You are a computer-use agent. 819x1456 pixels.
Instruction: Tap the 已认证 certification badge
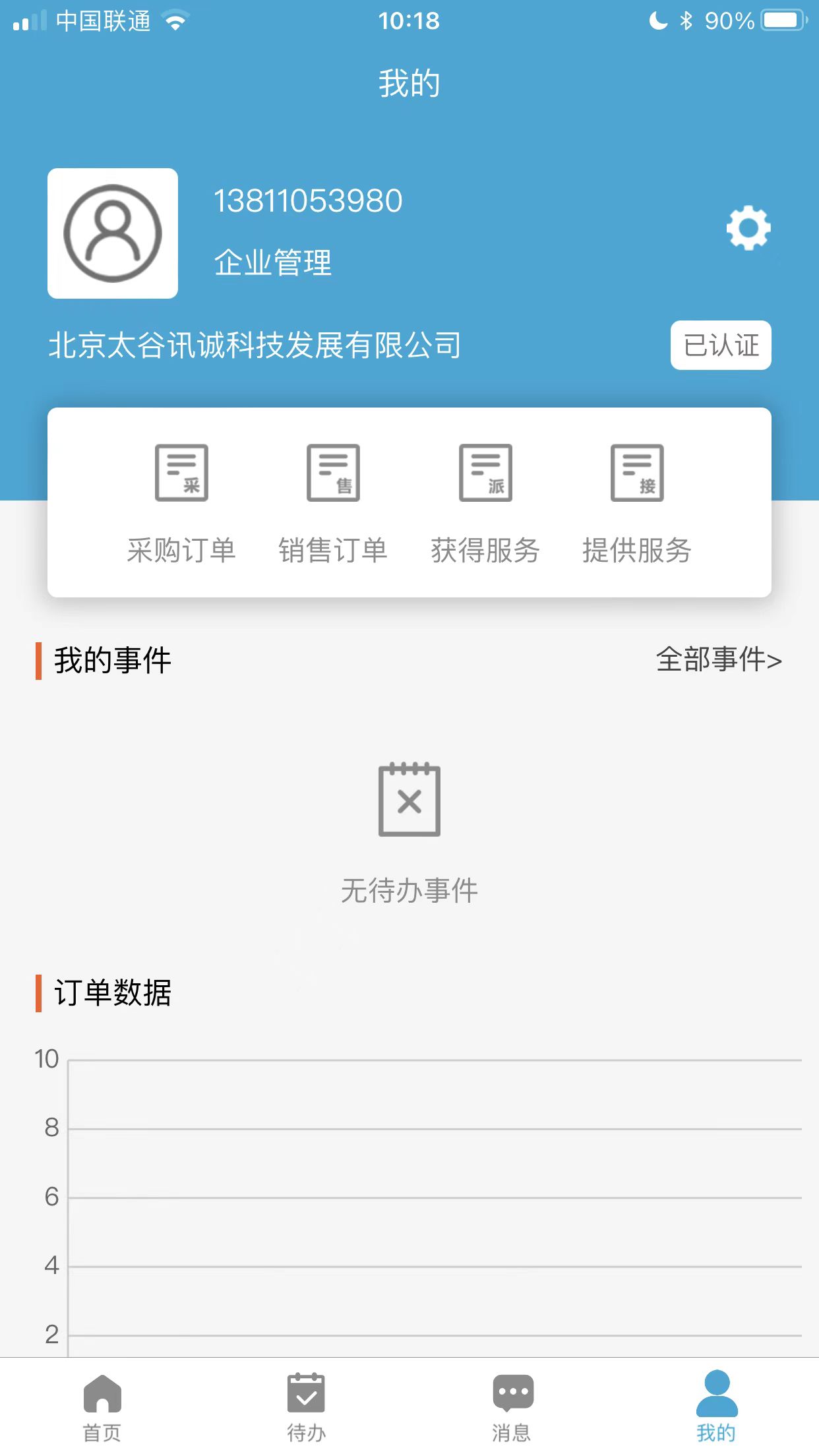pos(721,345)
